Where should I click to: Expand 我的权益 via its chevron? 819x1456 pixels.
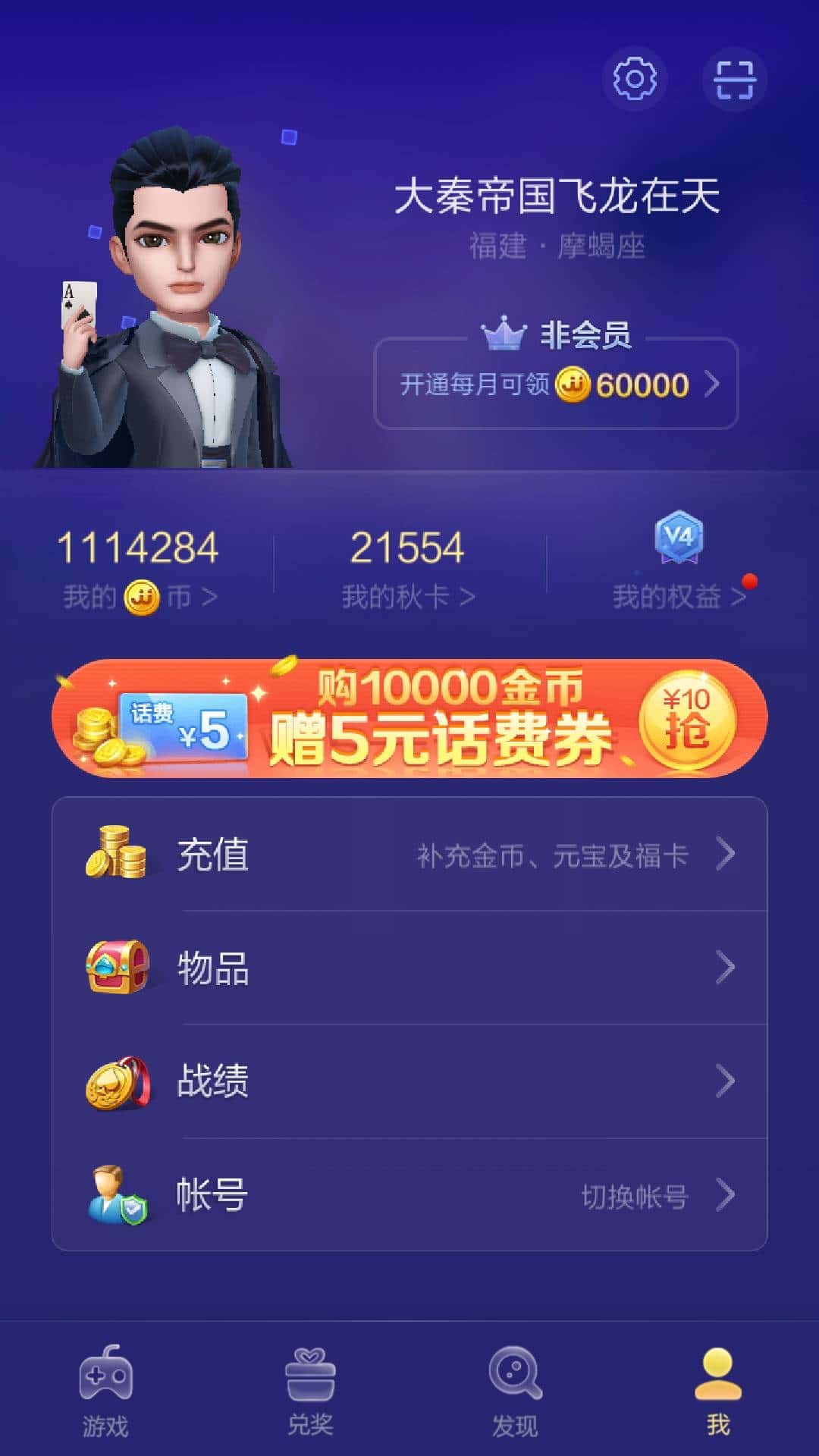click(x=736, y=597)
